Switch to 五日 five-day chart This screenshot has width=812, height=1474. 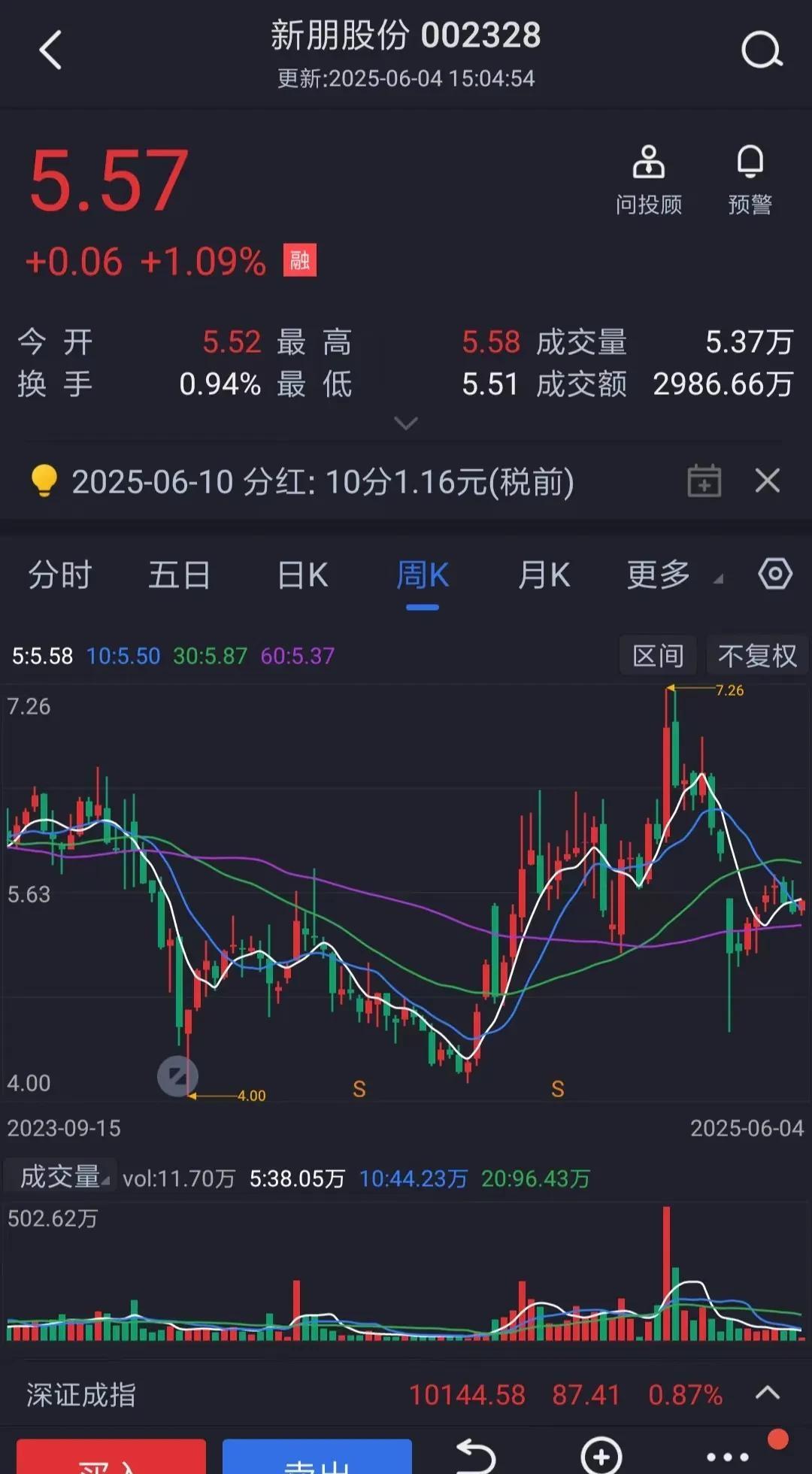180,575
